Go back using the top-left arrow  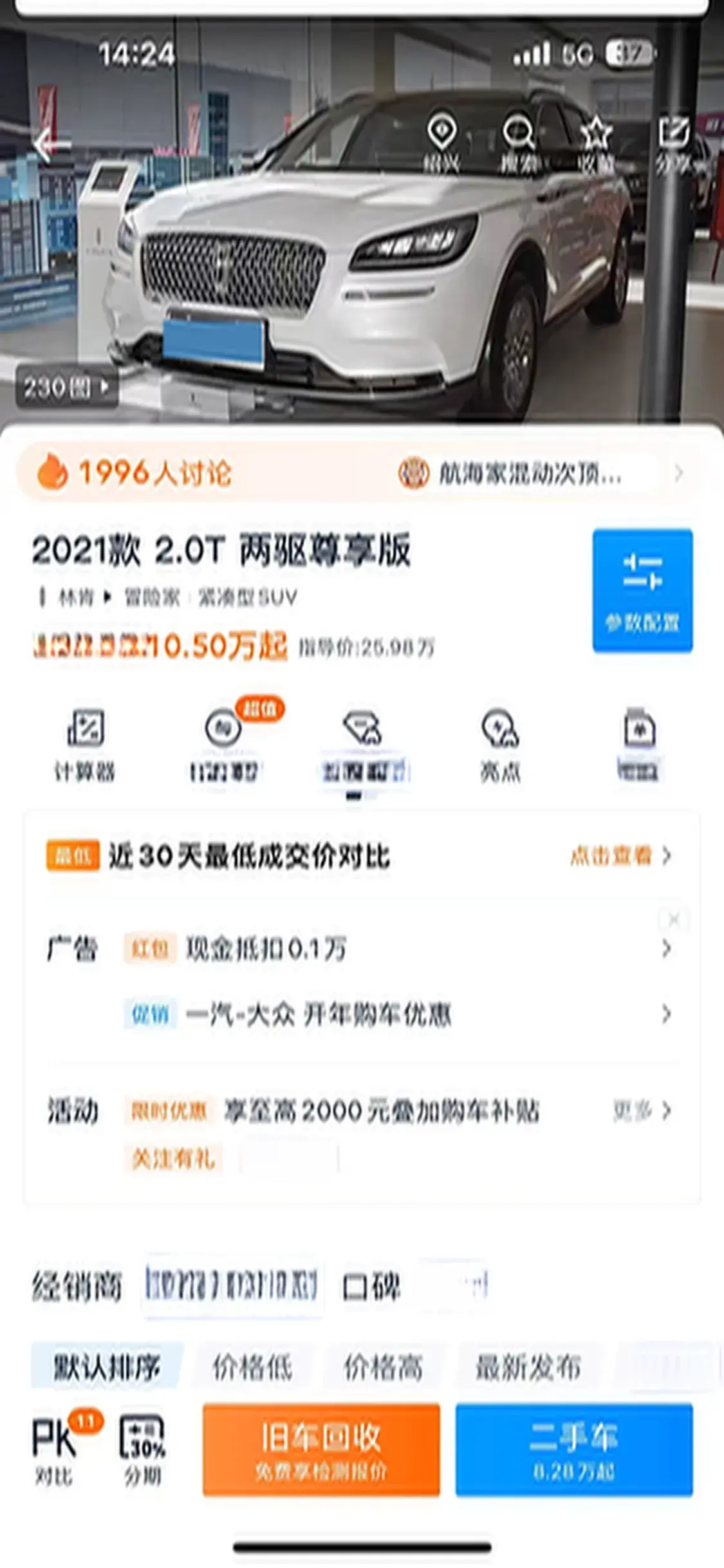pyautogui.click(x=49, y=144)
